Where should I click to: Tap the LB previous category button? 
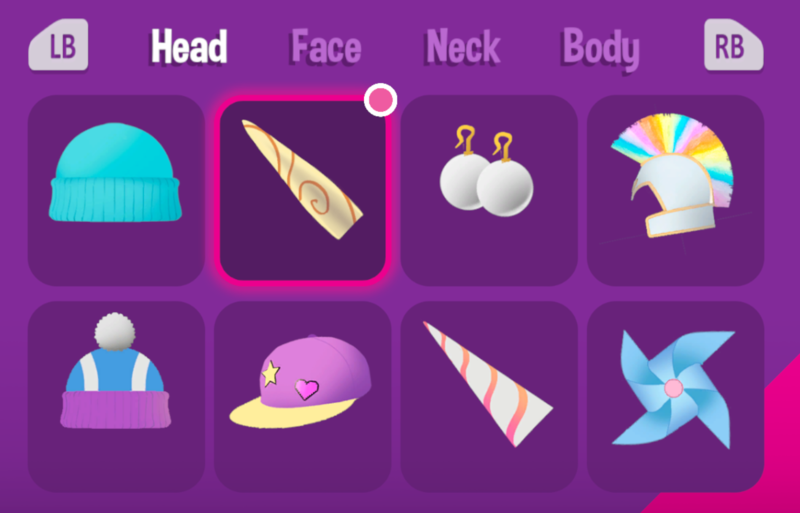tap(58, 47)
